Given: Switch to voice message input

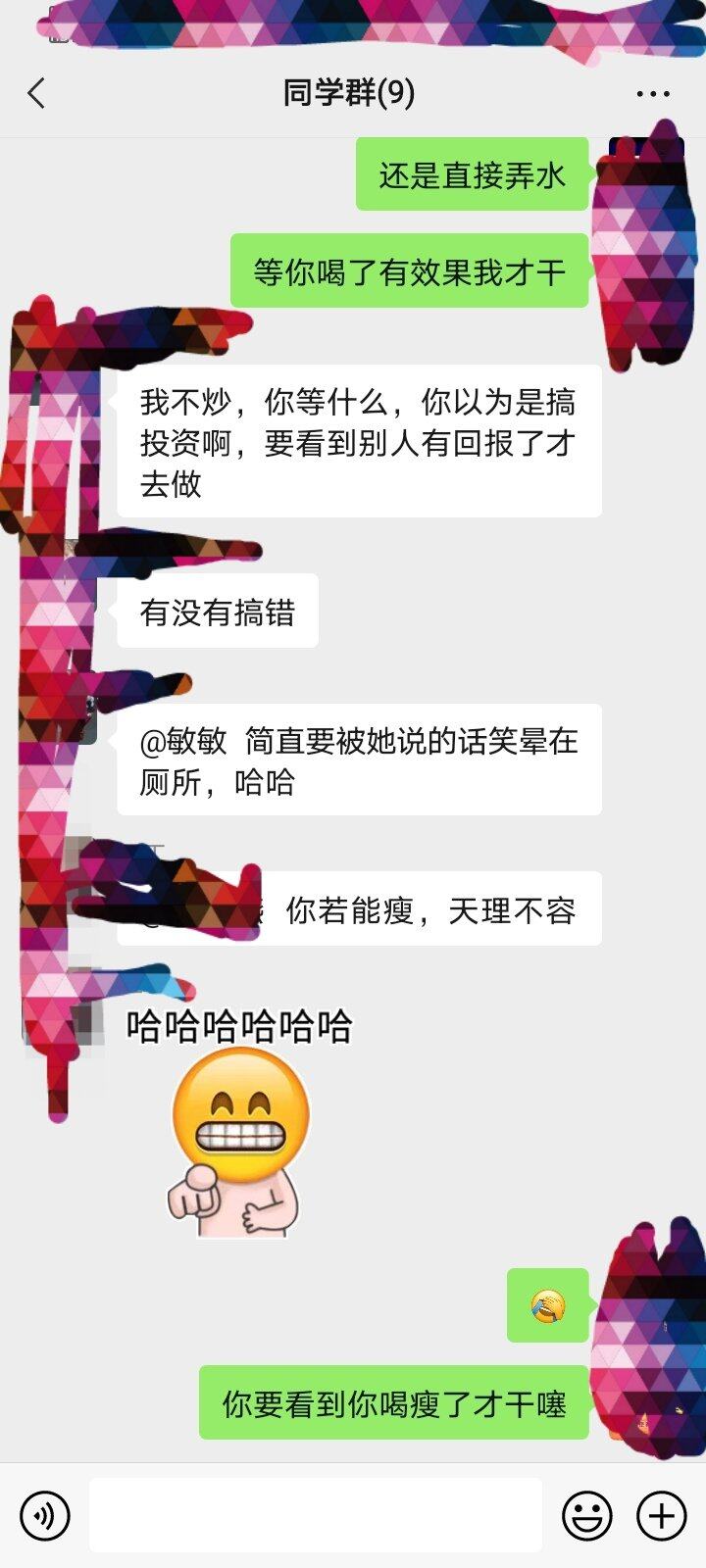Looking at the screenshot, I should (45, 1516).
